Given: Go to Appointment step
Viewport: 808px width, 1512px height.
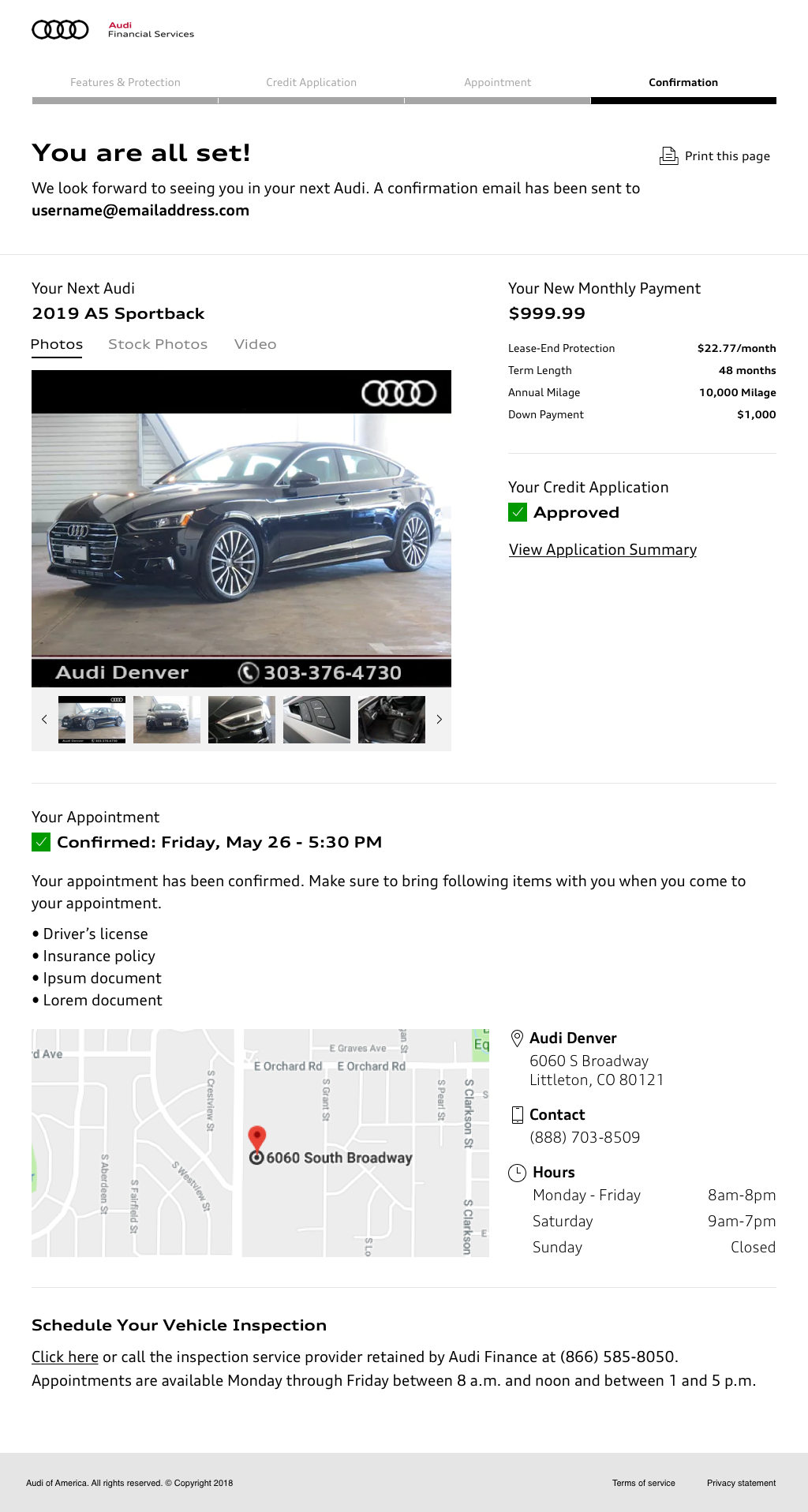Looking at the screenshot, I should point(497,83).
